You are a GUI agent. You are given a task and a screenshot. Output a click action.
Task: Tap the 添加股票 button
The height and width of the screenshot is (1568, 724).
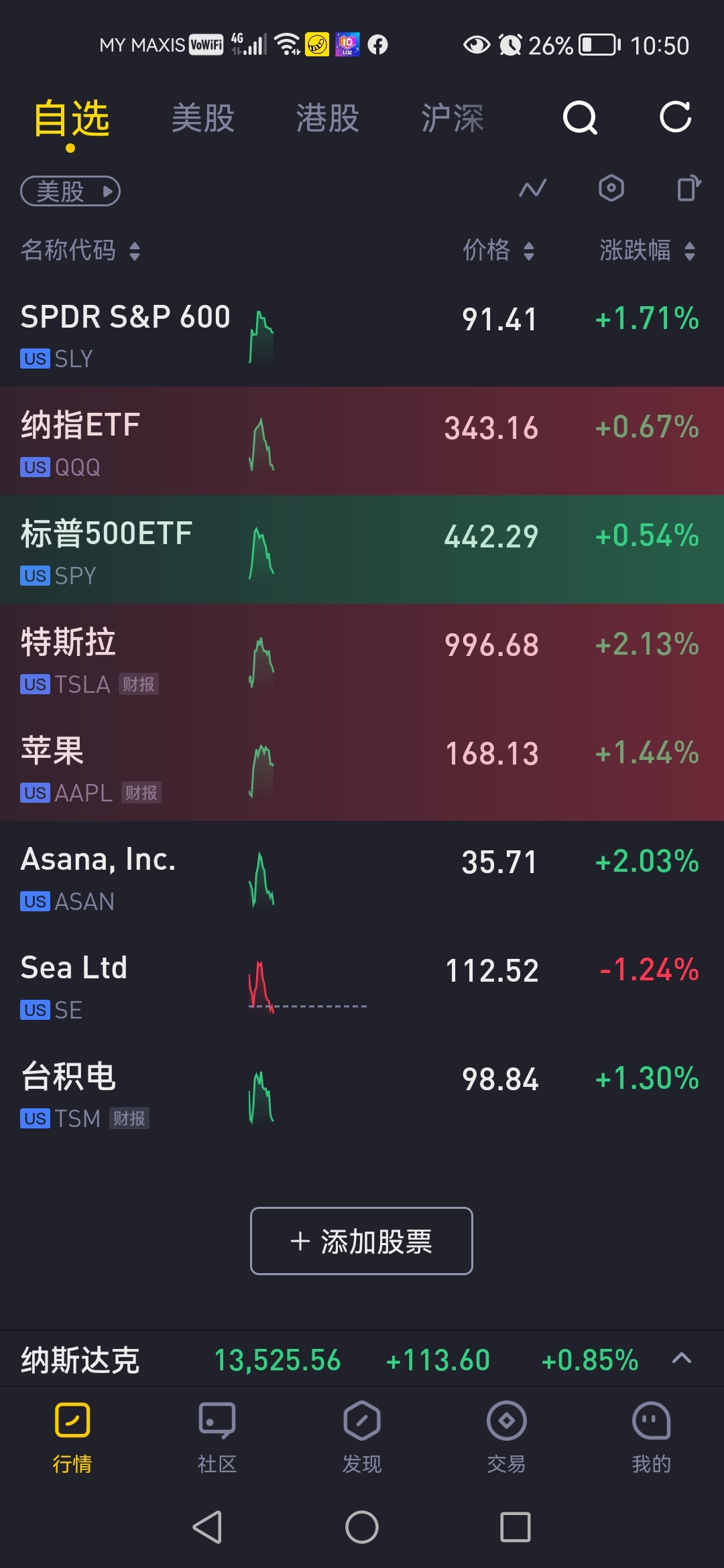[361, 1241]
